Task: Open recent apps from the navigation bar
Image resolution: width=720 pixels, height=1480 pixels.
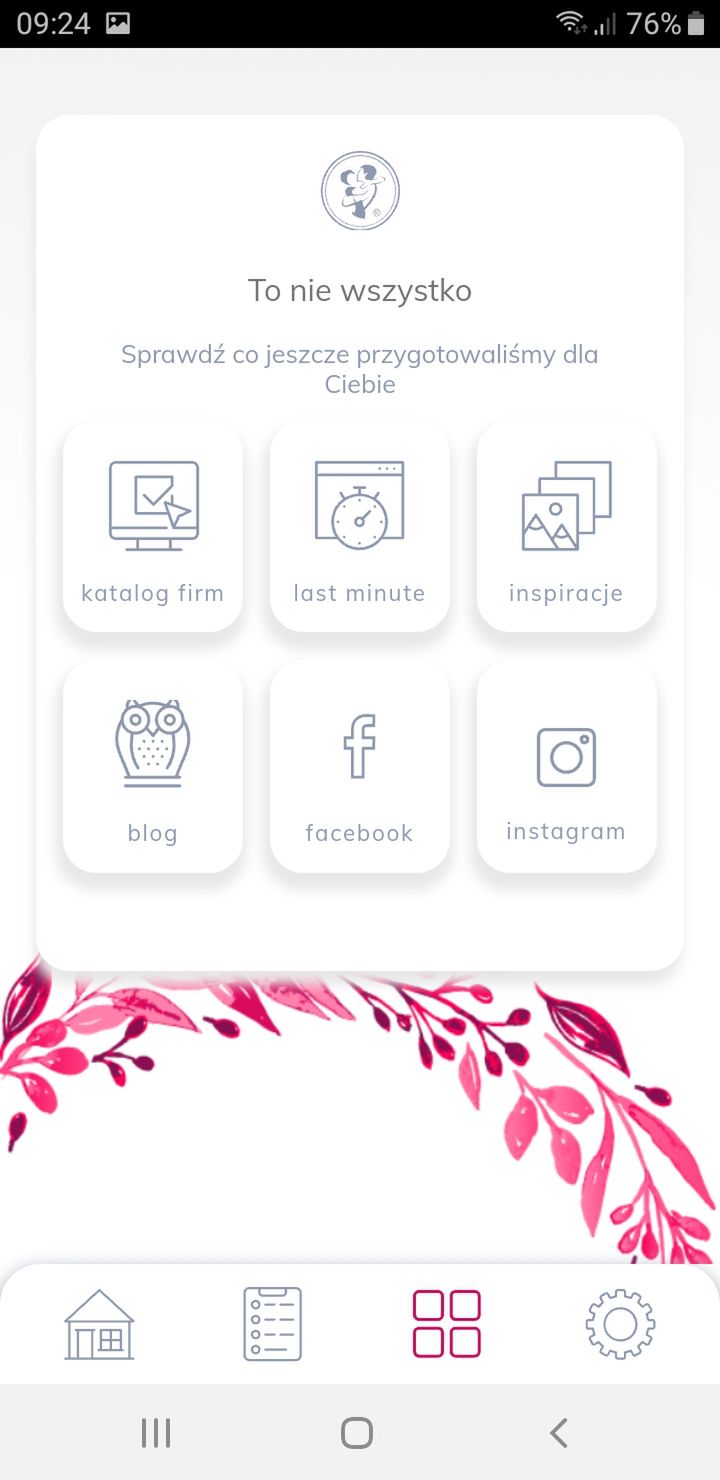Action: 156,1433
